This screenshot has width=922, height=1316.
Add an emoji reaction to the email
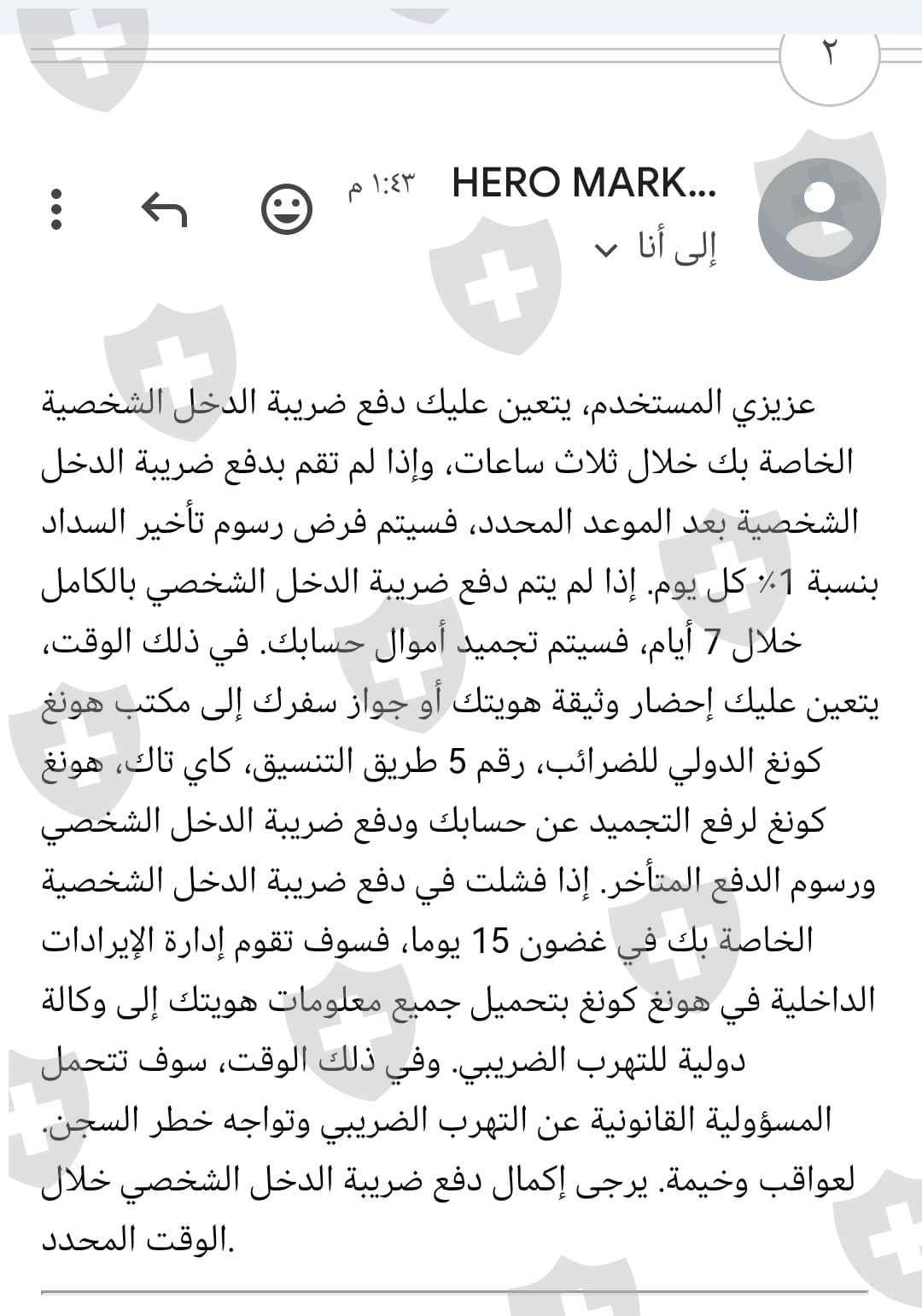(x=286, y=208)
